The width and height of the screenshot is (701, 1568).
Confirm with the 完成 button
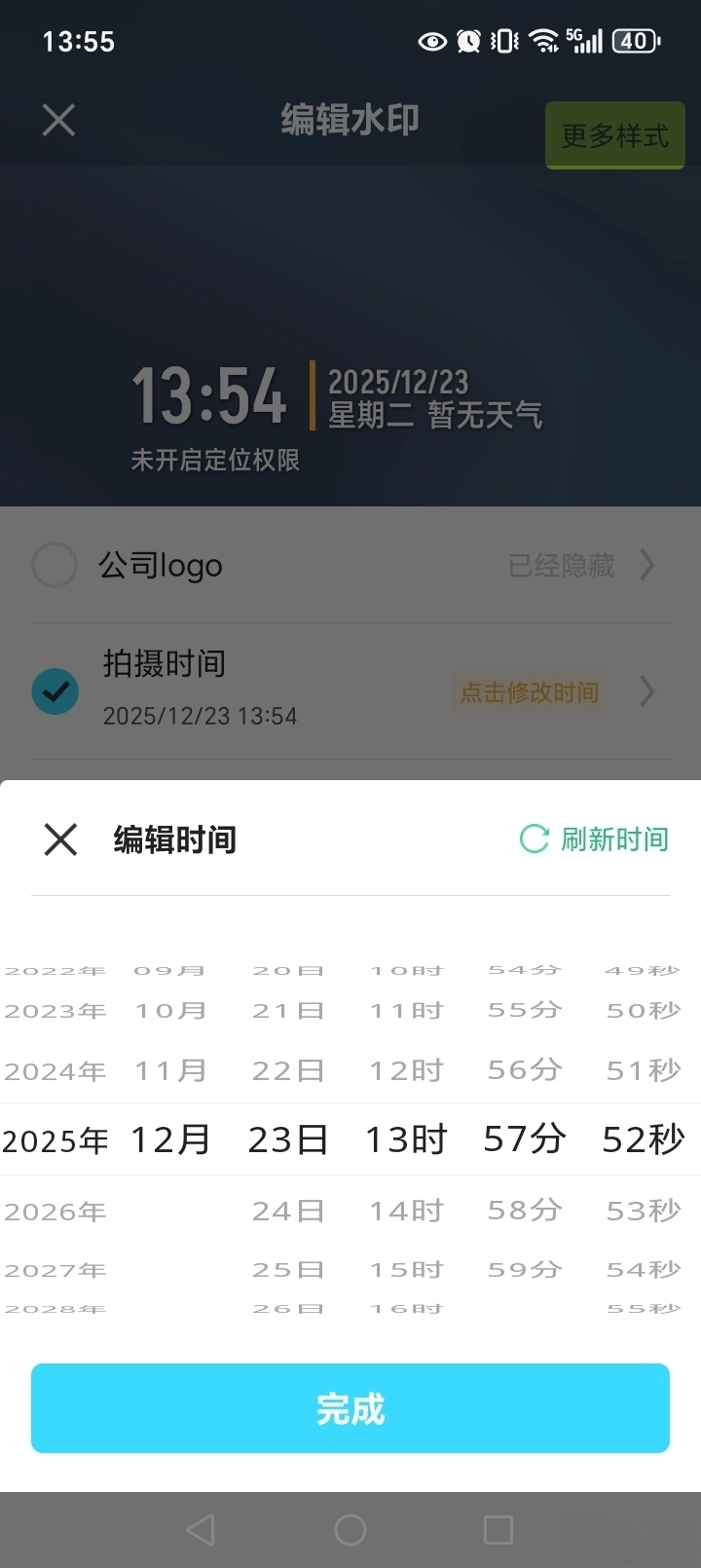[350, 1408]
